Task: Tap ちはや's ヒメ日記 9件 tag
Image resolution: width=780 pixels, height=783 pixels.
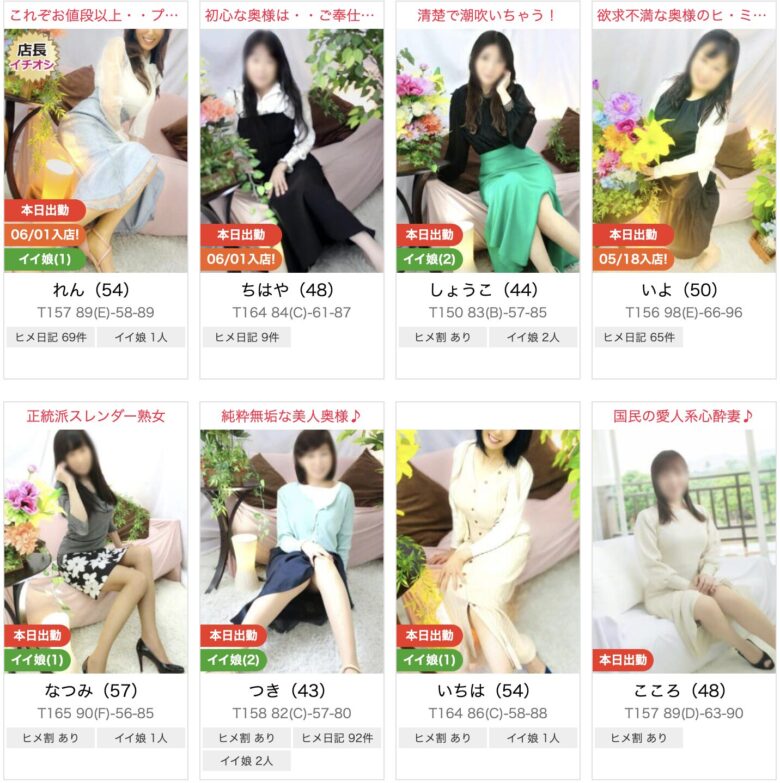Action: point(246,337)
